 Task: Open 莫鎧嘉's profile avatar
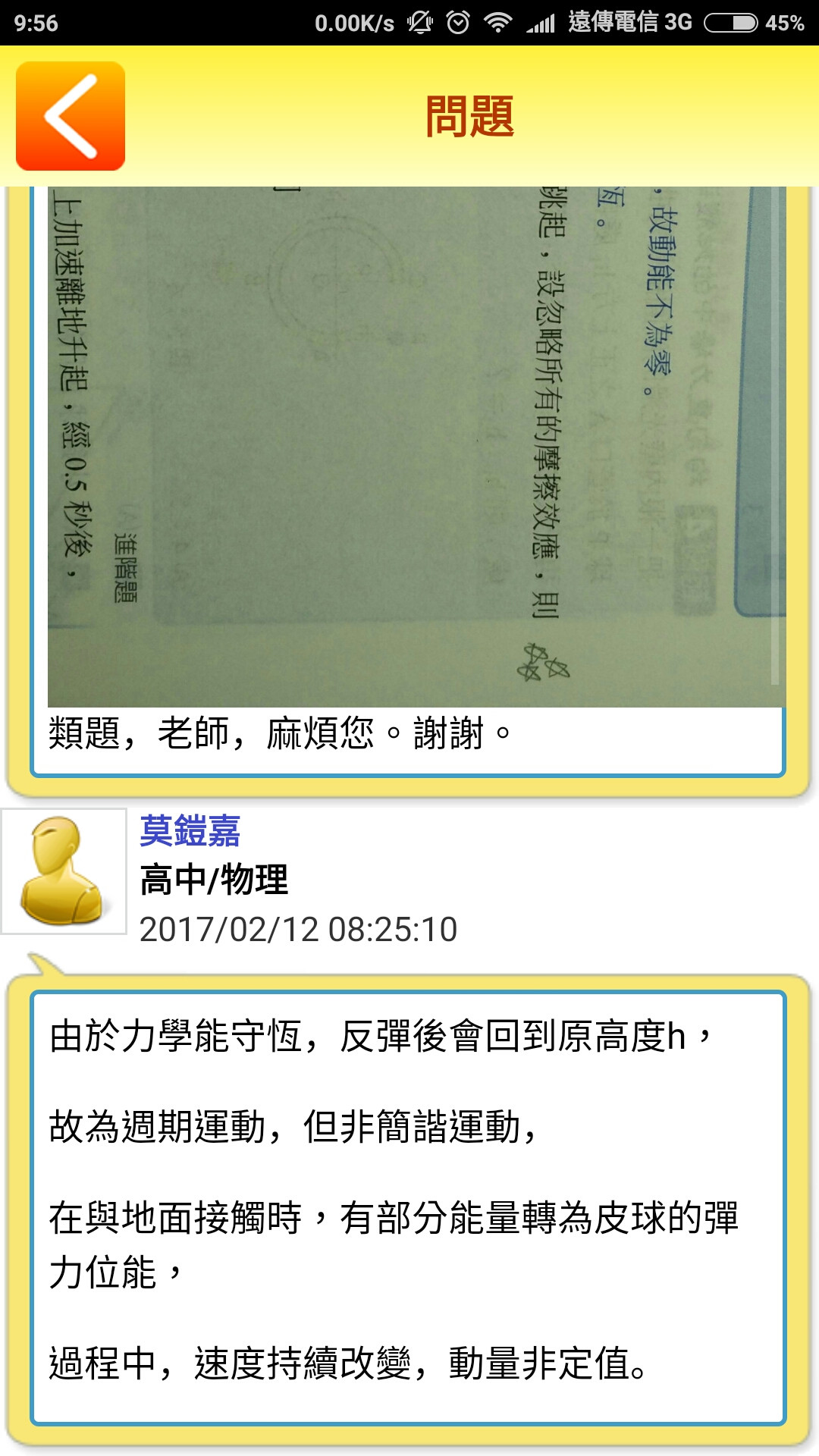pyautogui.click(x=64, y=871)
